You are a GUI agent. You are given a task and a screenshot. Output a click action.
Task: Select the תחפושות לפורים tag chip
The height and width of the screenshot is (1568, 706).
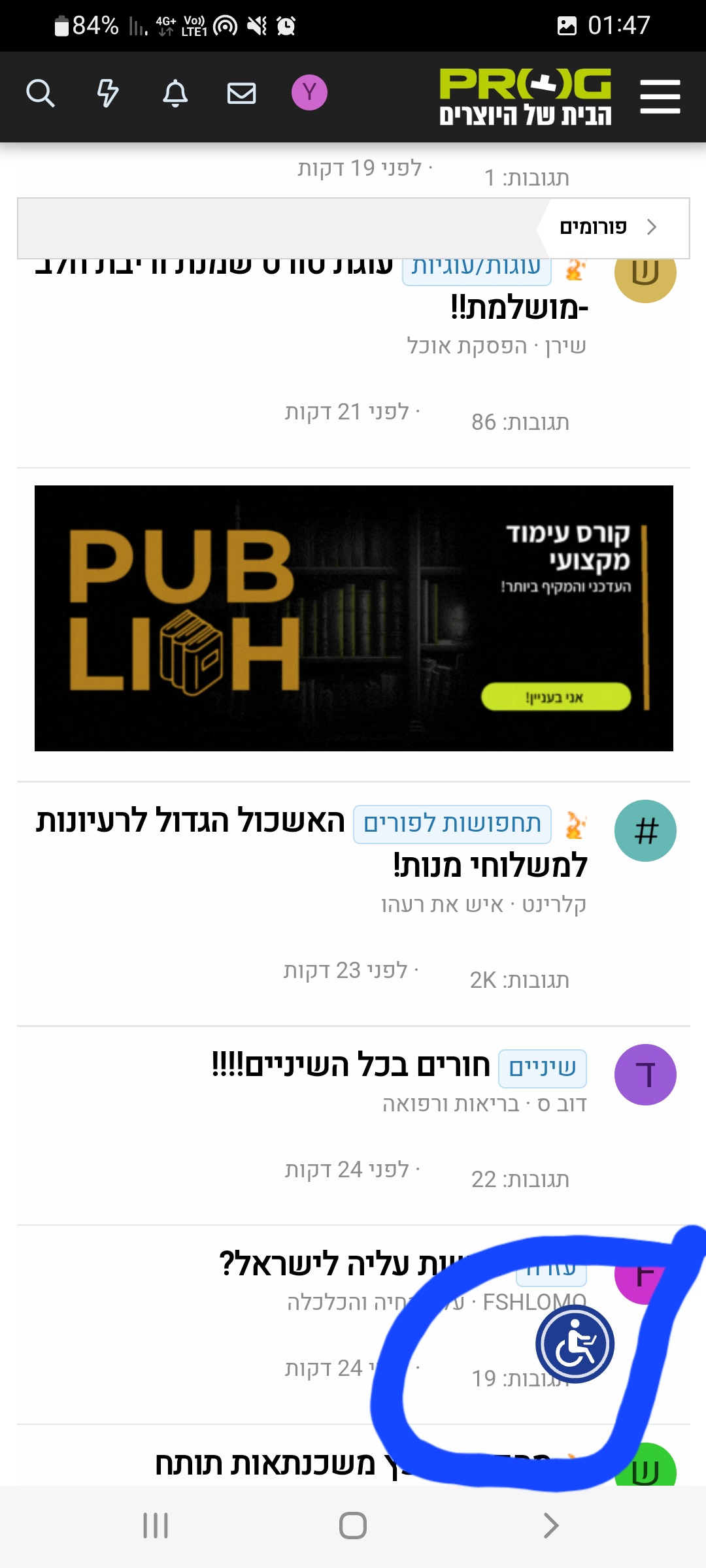tap(452, 825)
